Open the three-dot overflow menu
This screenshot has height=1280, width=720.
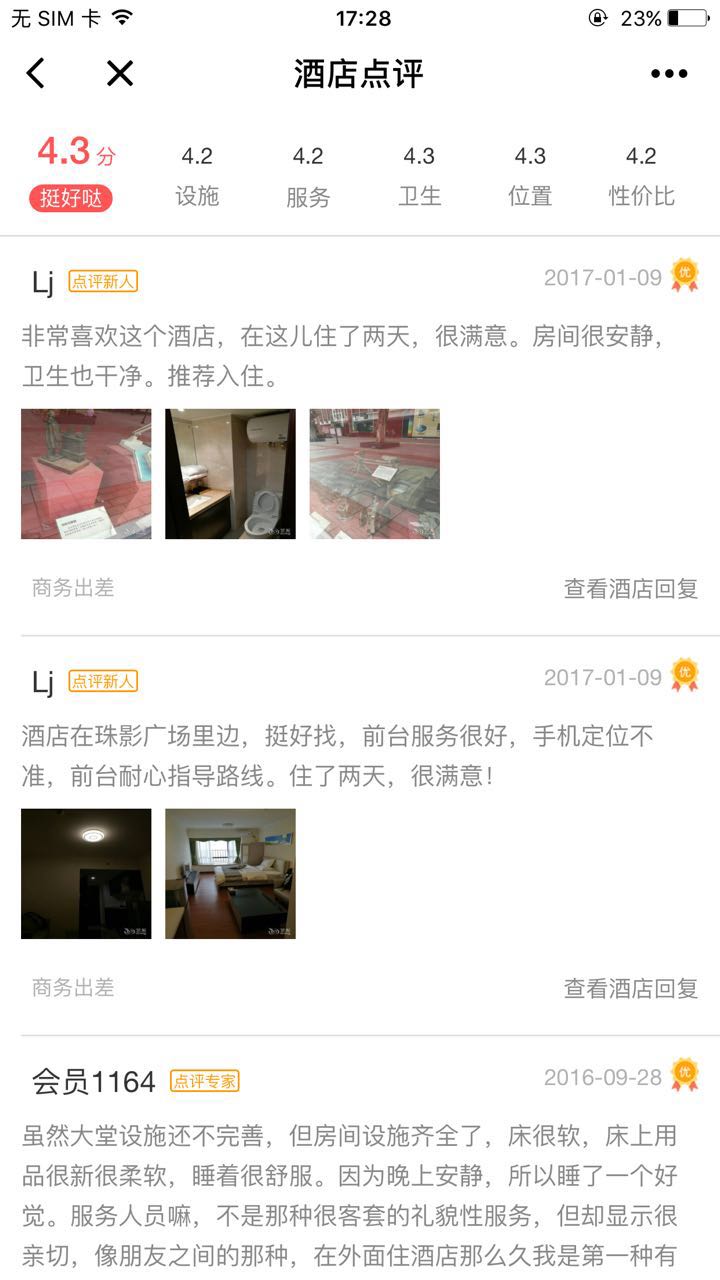click(668, 74)
